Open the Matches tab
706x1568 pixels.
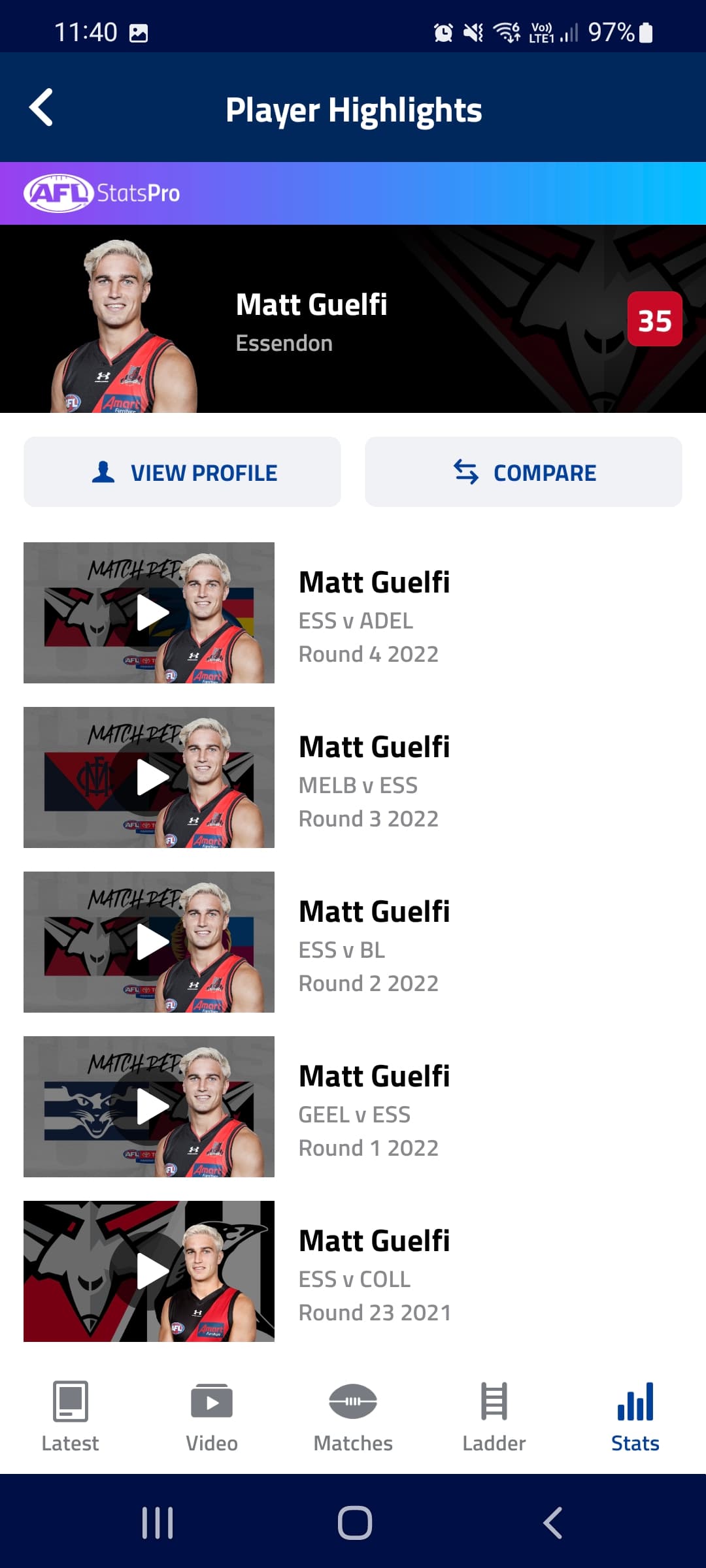pyautogui.click(x=353, y=1416)
